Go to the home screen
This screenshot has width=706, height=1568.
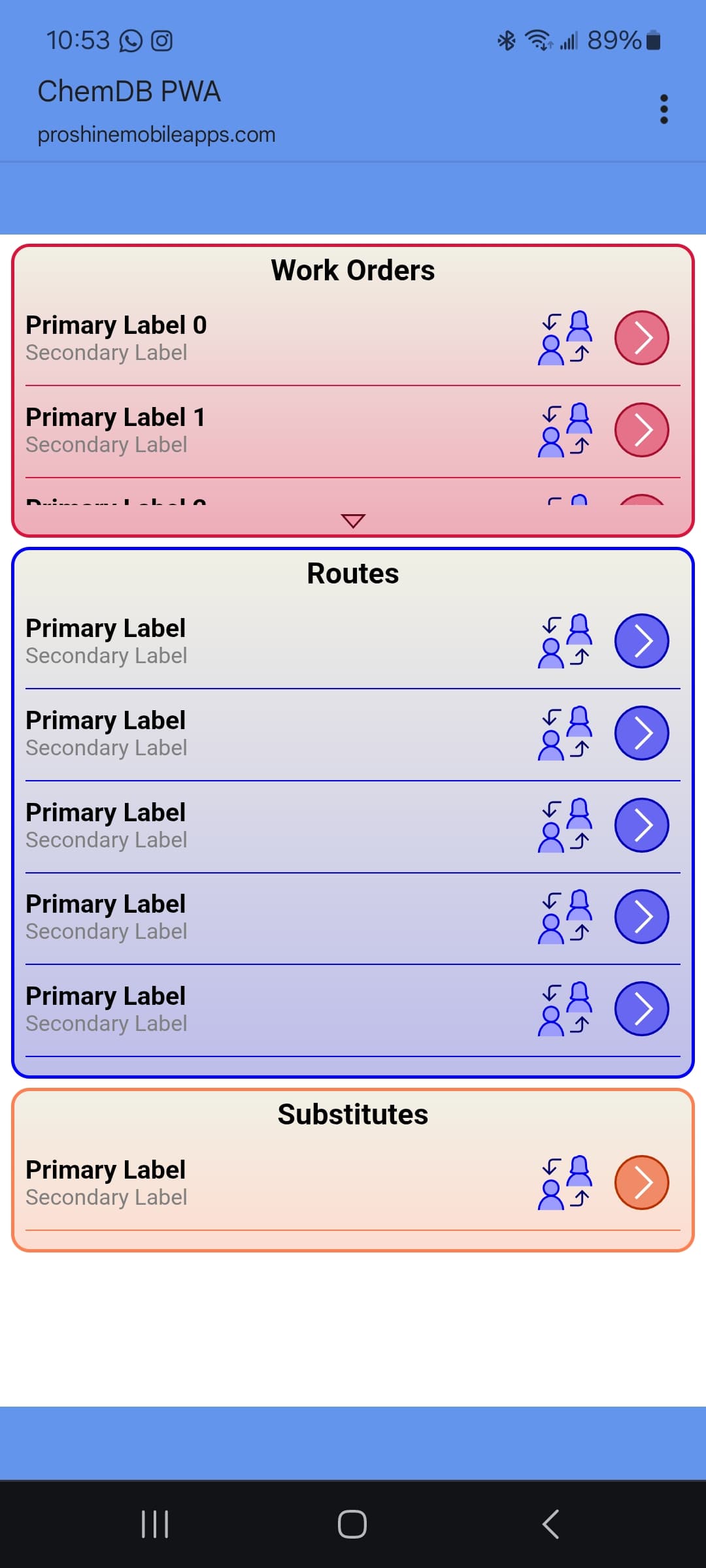(352, 1524)
